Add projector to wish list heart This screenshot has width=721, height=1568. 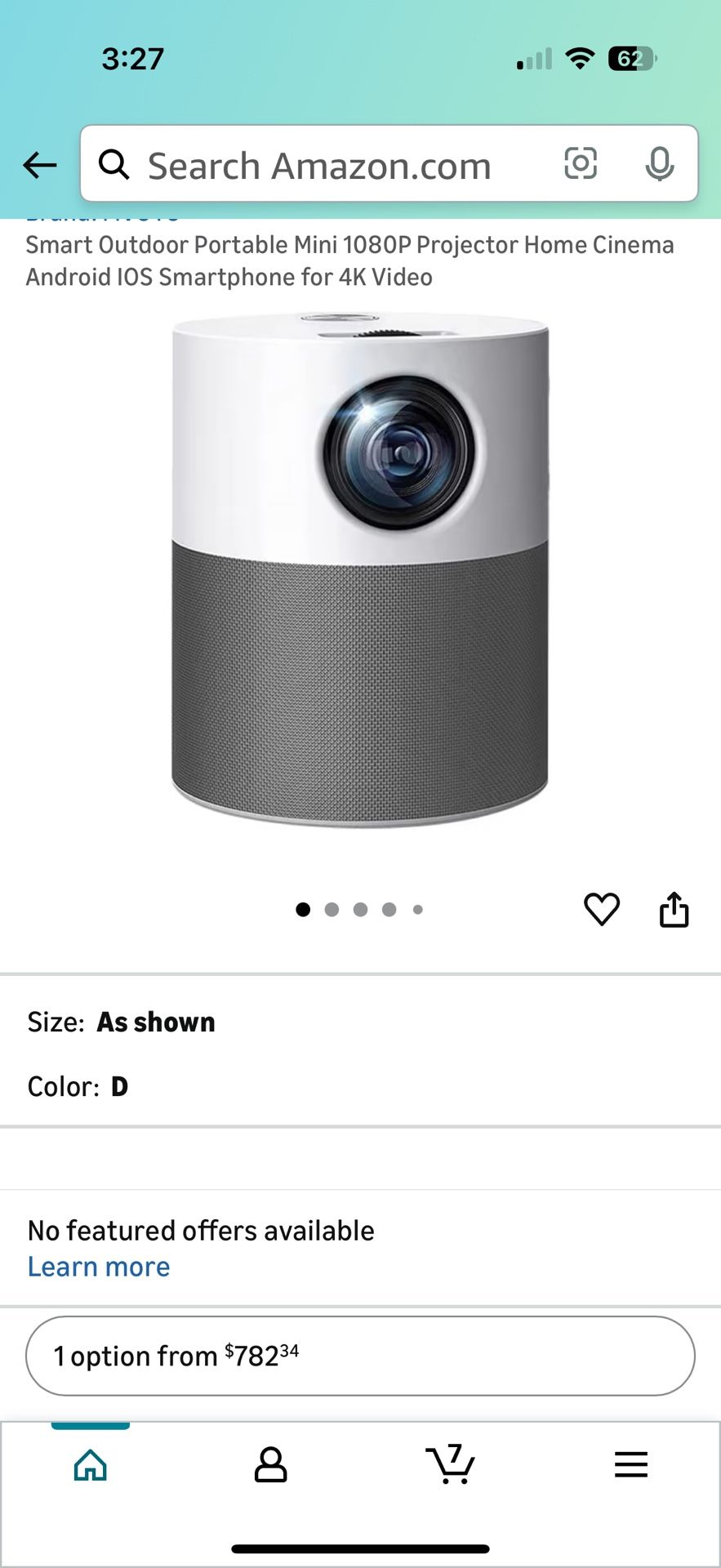point(602,909)
